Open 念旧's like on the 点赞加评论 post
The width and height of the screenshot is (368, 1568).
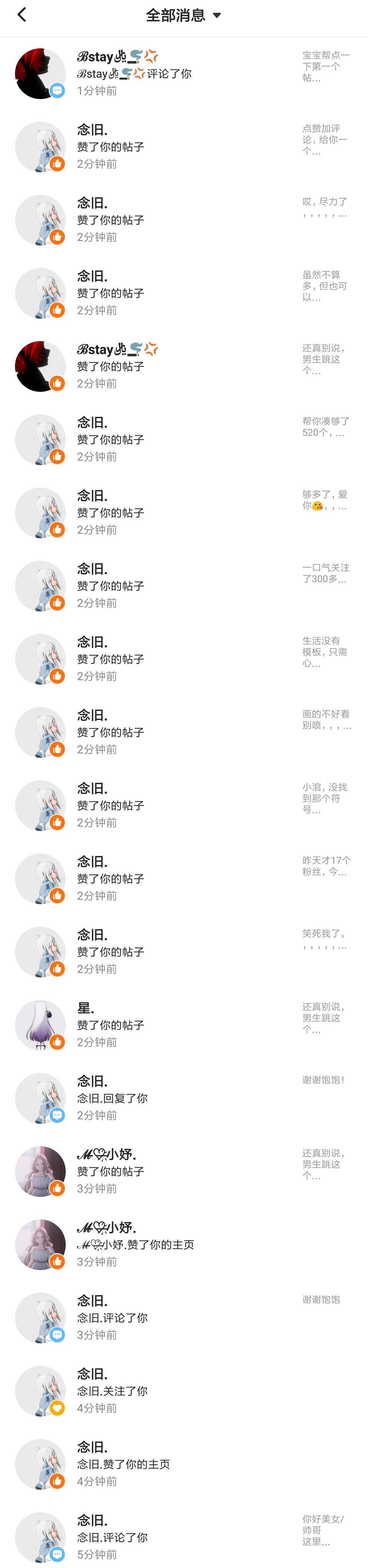[183, 147]
